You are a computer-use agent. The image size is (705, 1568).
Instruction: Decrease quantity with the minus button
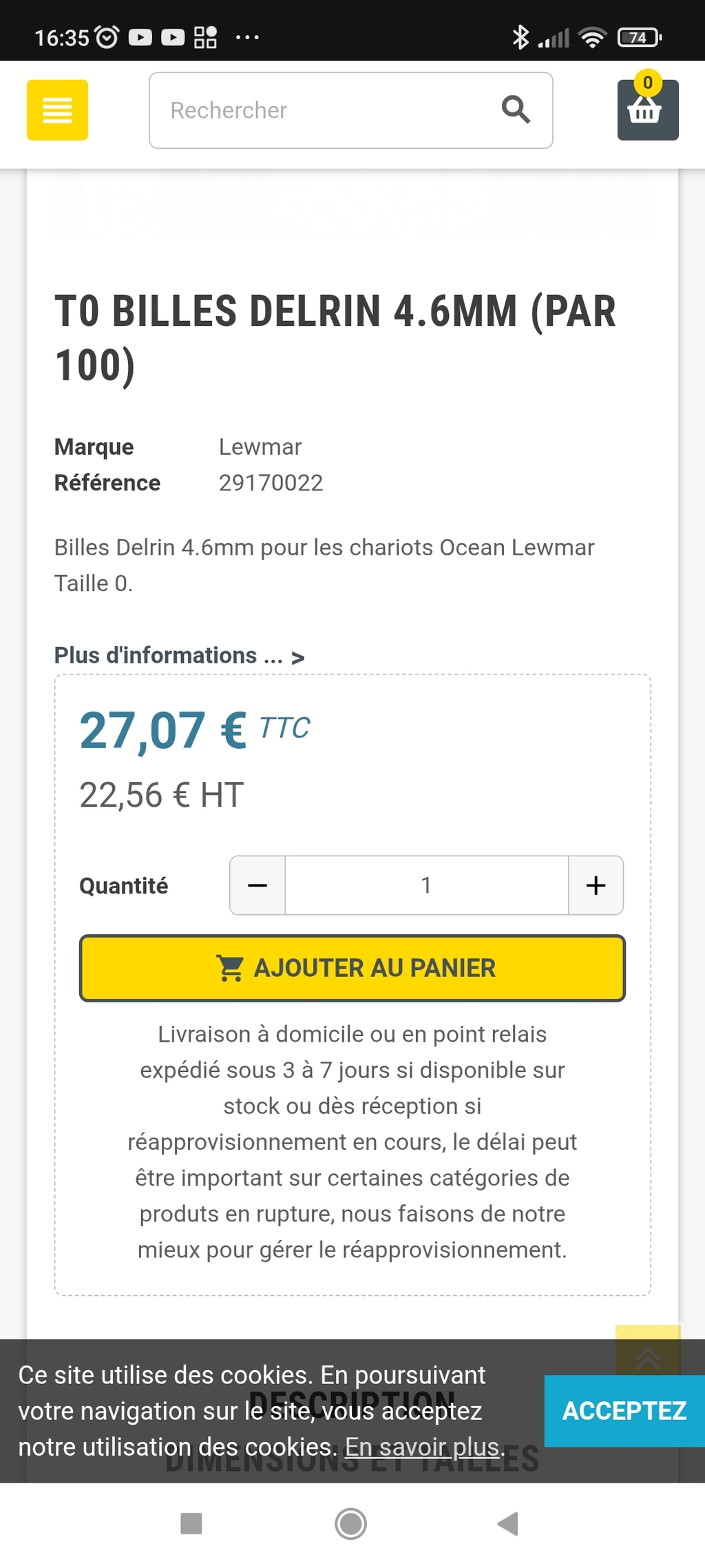pos(257,885)
